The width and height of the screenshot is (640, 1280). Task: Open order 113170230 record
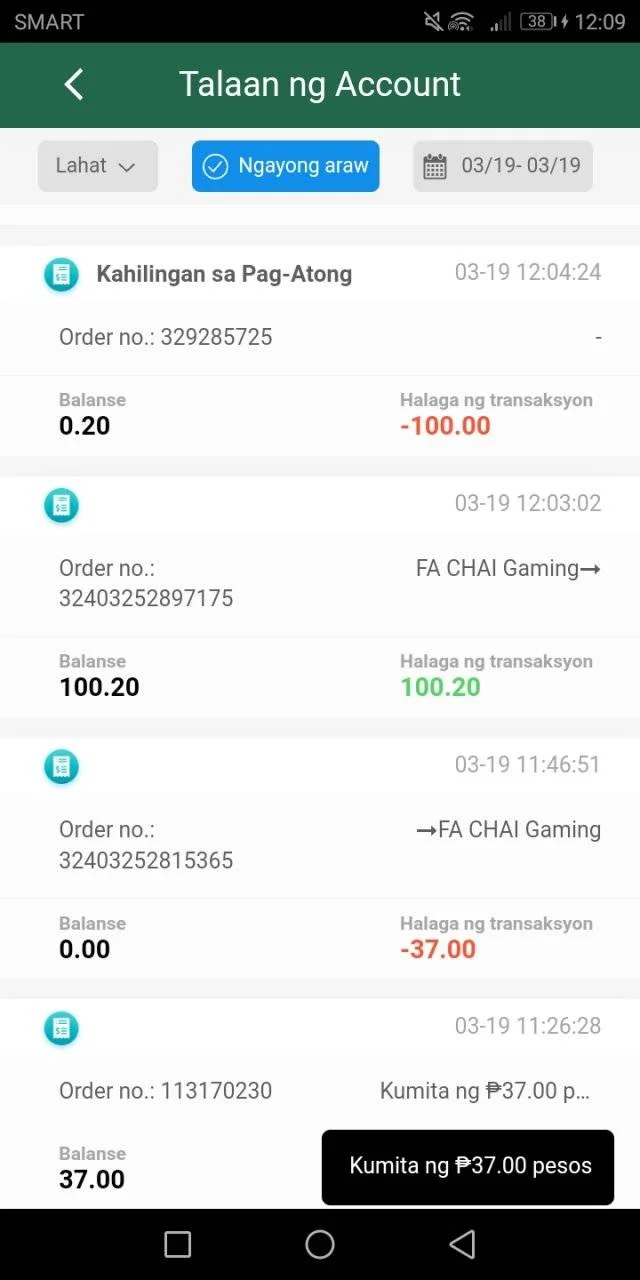[320, 1104]
